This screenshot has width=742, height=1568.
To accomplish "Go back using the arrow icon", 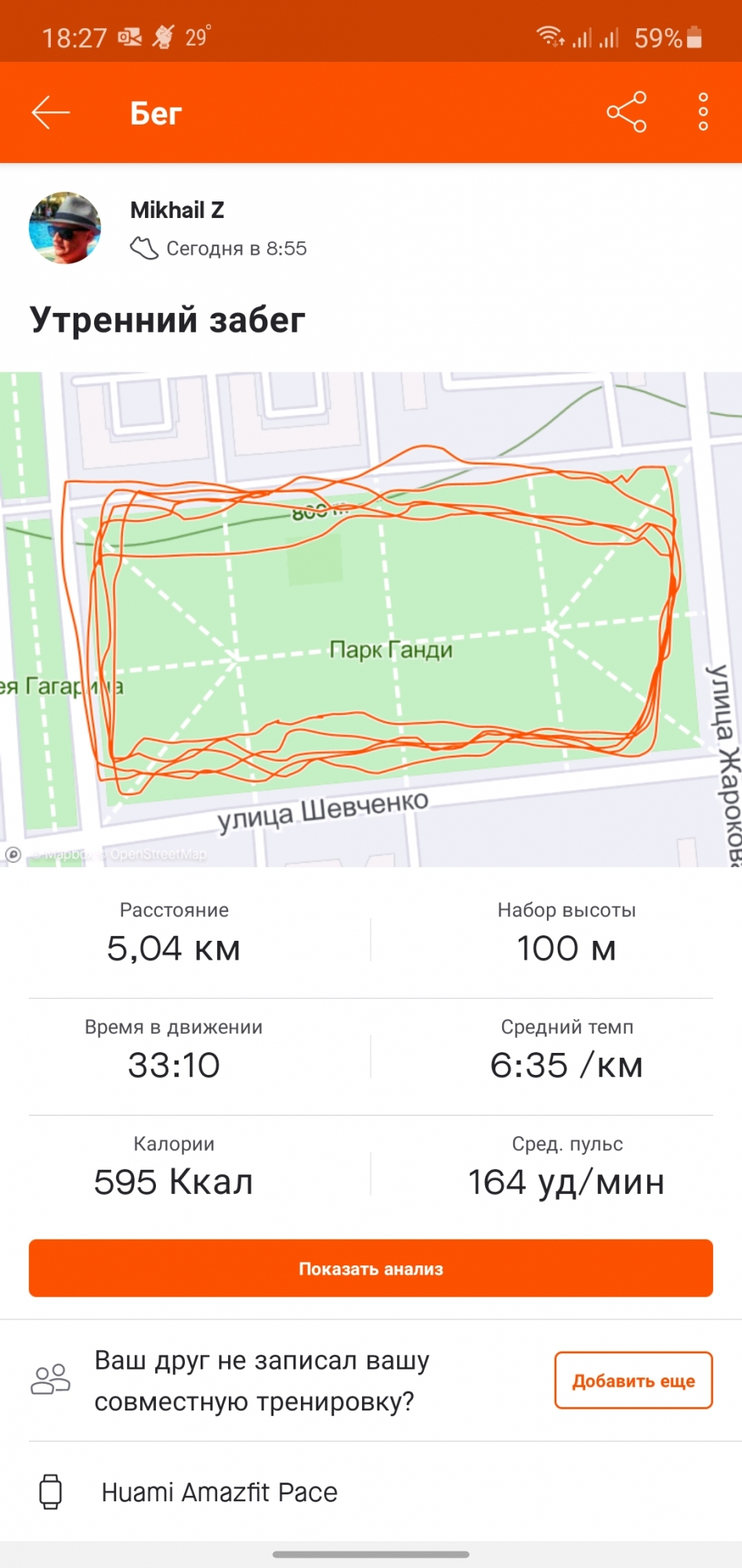I will pos(51,113).
